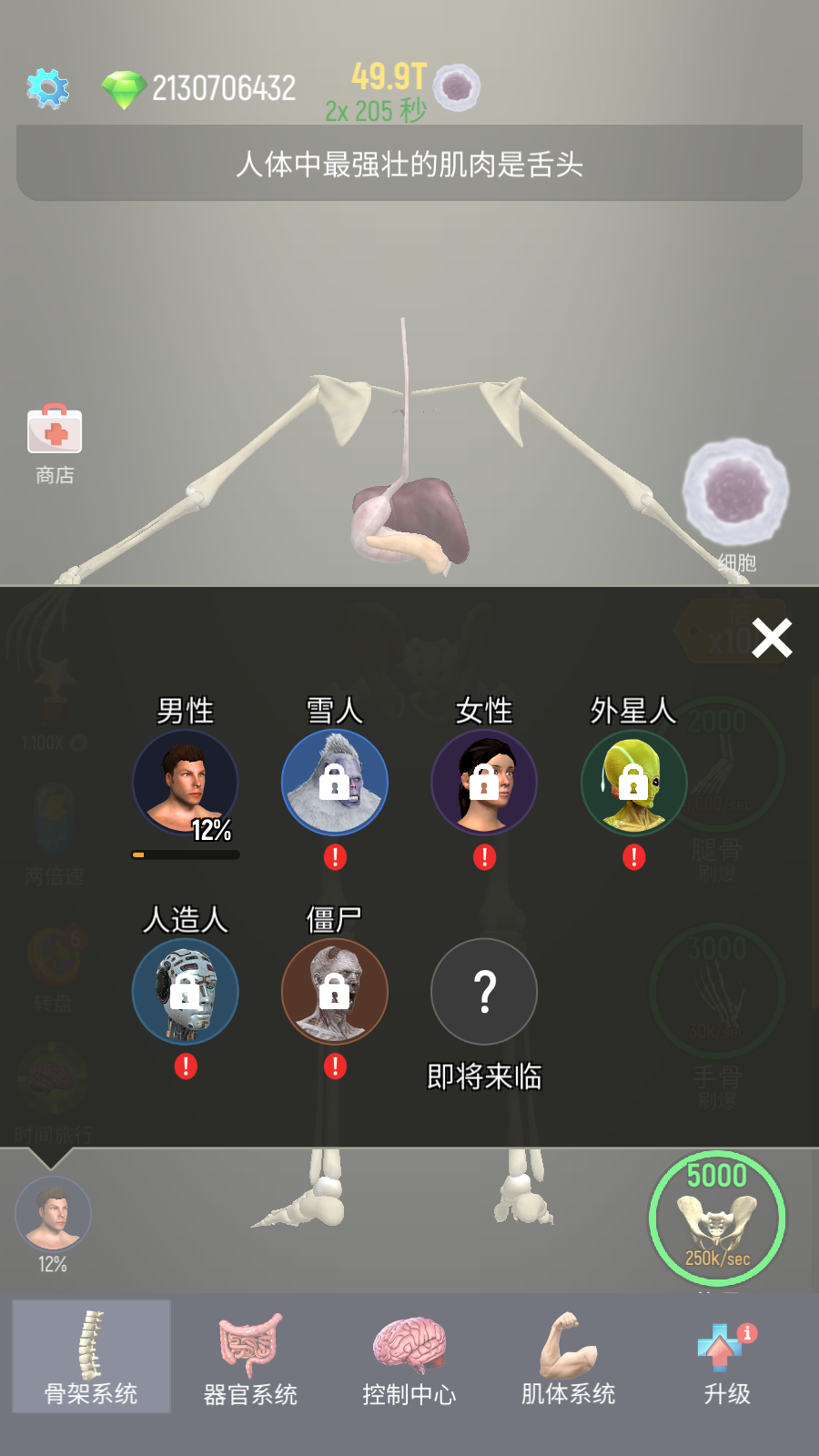Switch to the 骨架系统 tab
819x1456 pixels.
pos(91,1357)
